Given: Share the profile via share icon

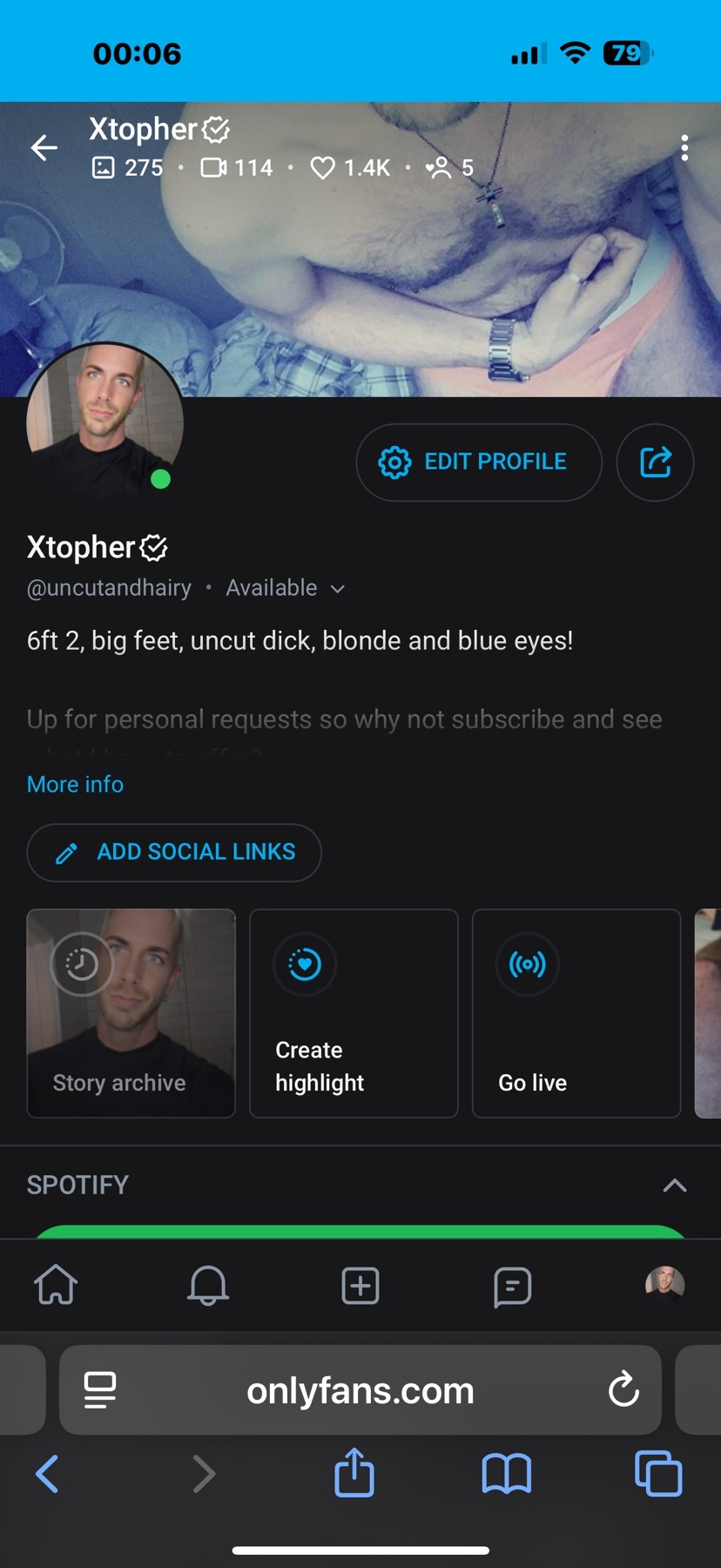Looking at the screenshot, I should click(x=655, y=462).
